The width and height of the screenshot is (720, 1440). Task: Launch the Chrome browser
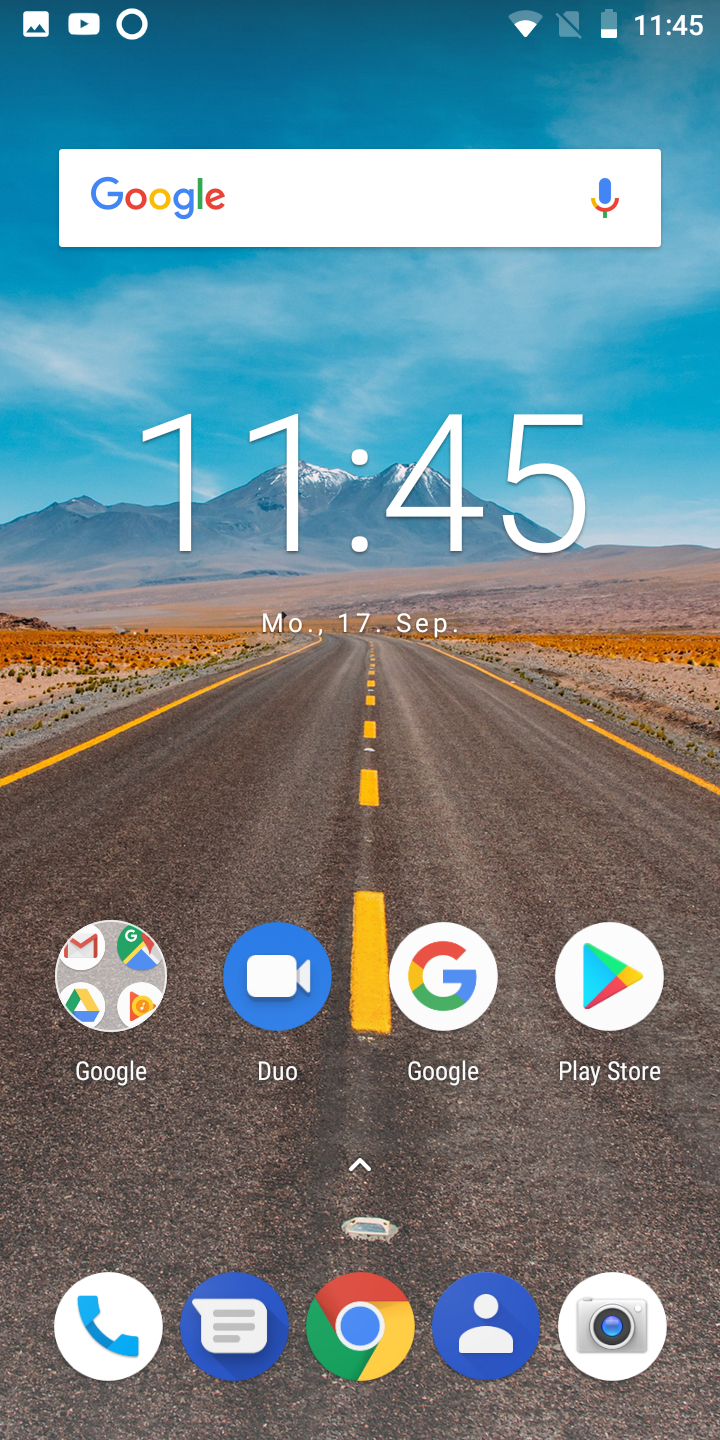coord(360,1326)
